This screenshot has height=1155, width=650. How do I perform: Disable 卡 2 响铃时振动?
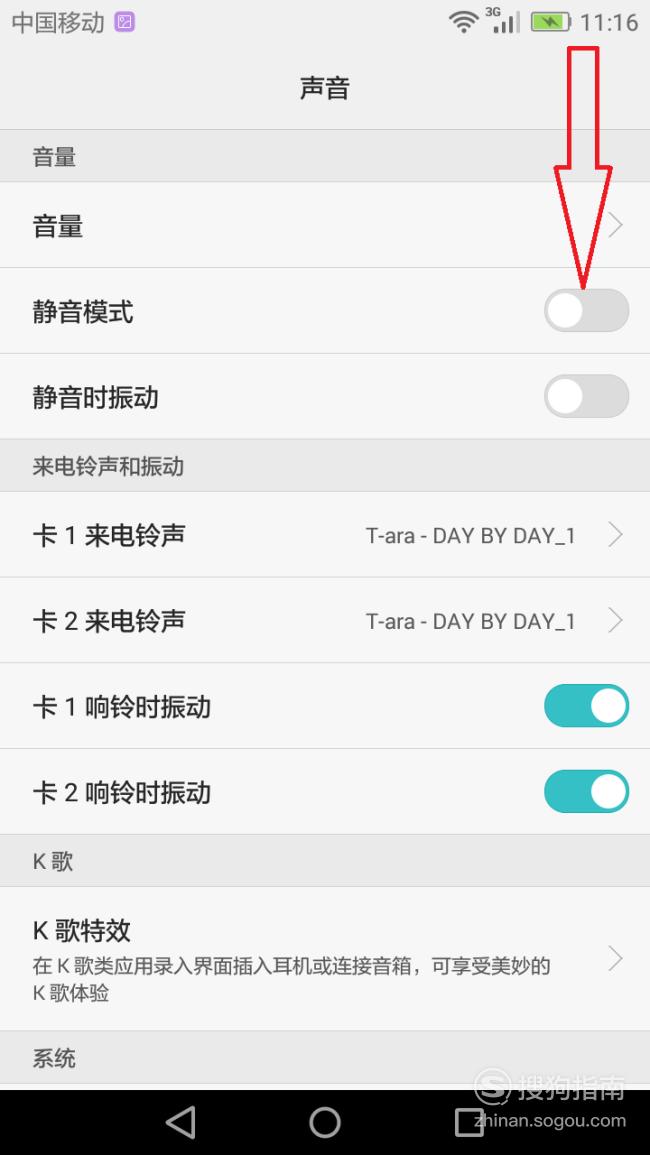pyautogui.click(x=587, y=791)
